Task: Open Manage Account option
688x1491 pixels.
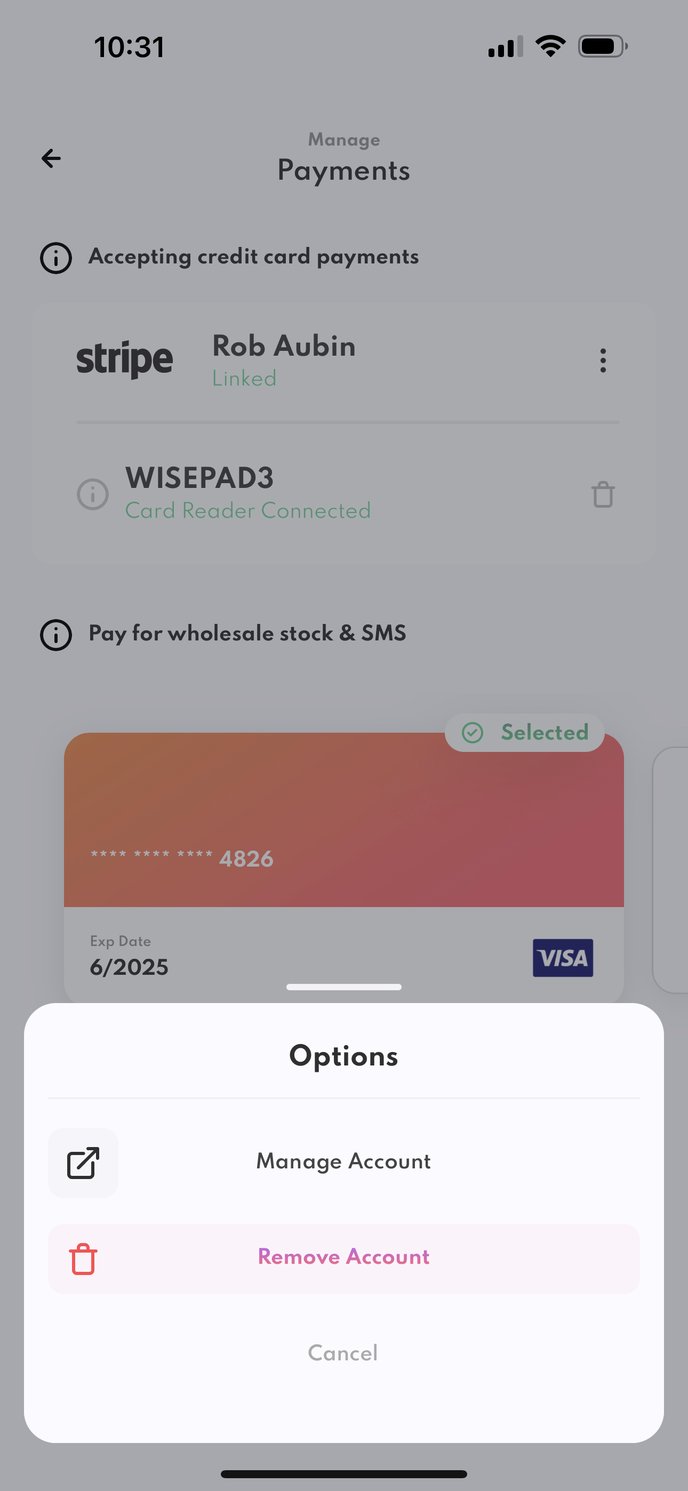Action: pos(343,1162)
